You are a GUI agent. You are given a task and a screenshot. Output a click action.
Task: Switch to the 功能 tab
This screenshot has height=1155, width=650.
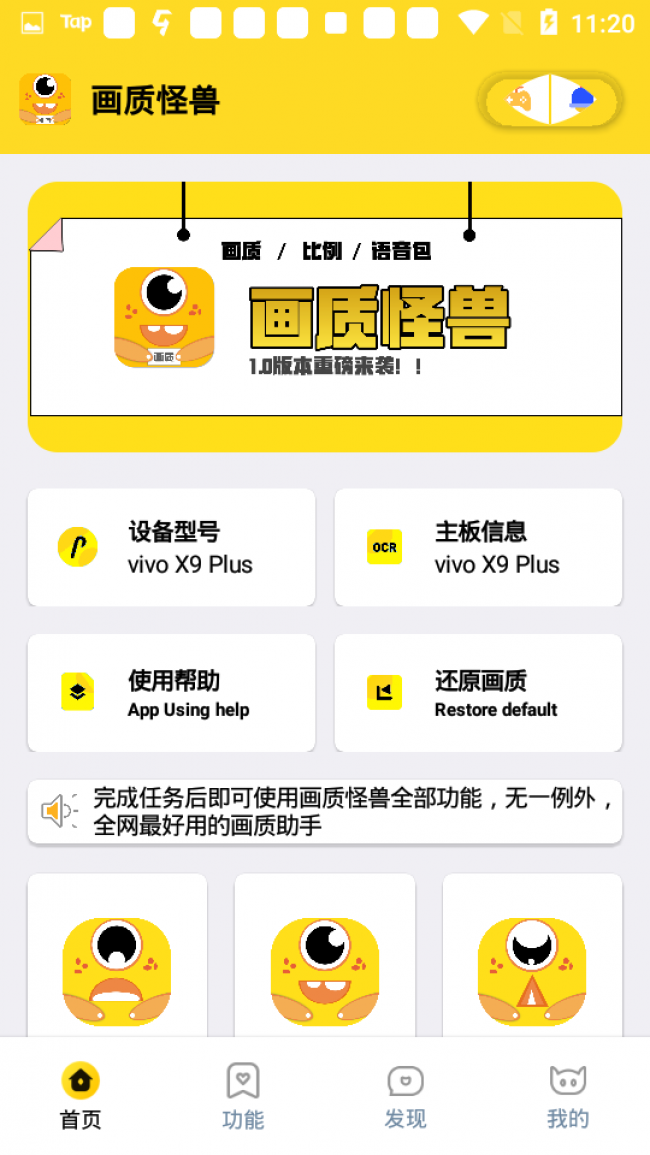(x=243, y=1097)
